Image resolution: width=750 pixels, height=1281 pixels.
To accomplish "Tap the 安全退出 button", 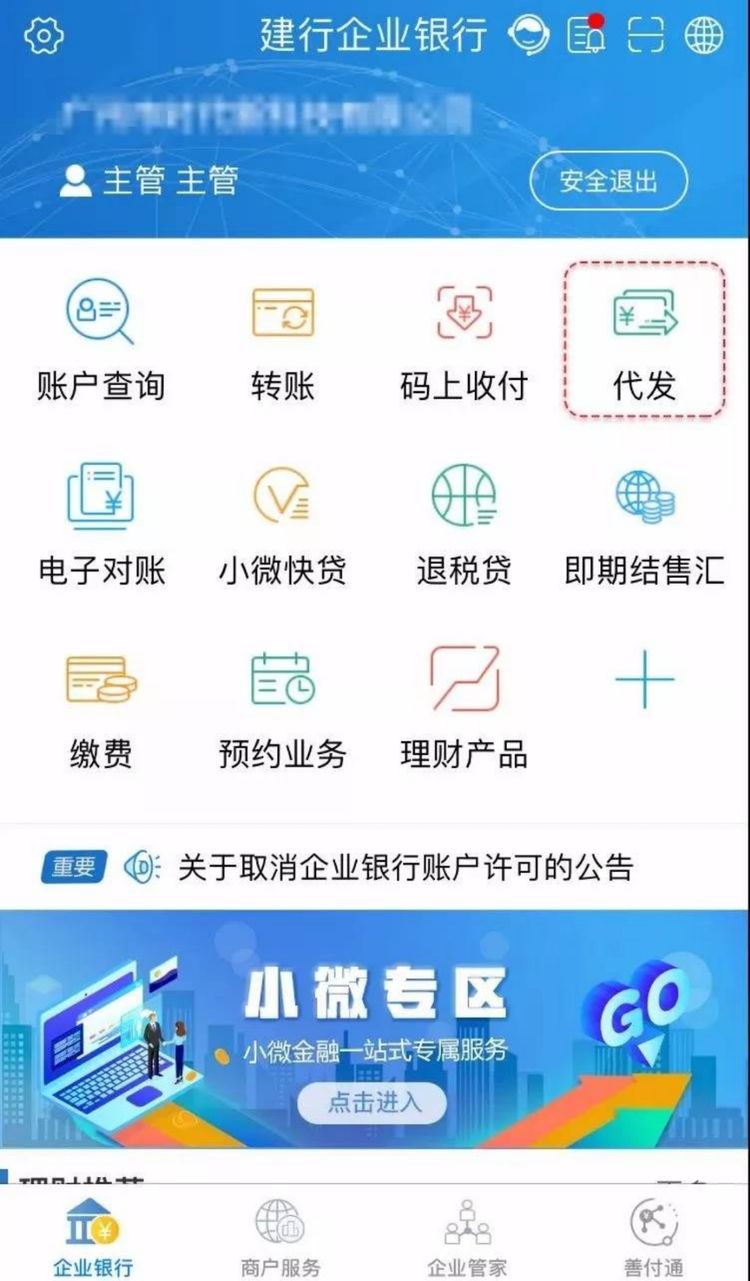I will [608, 181].
